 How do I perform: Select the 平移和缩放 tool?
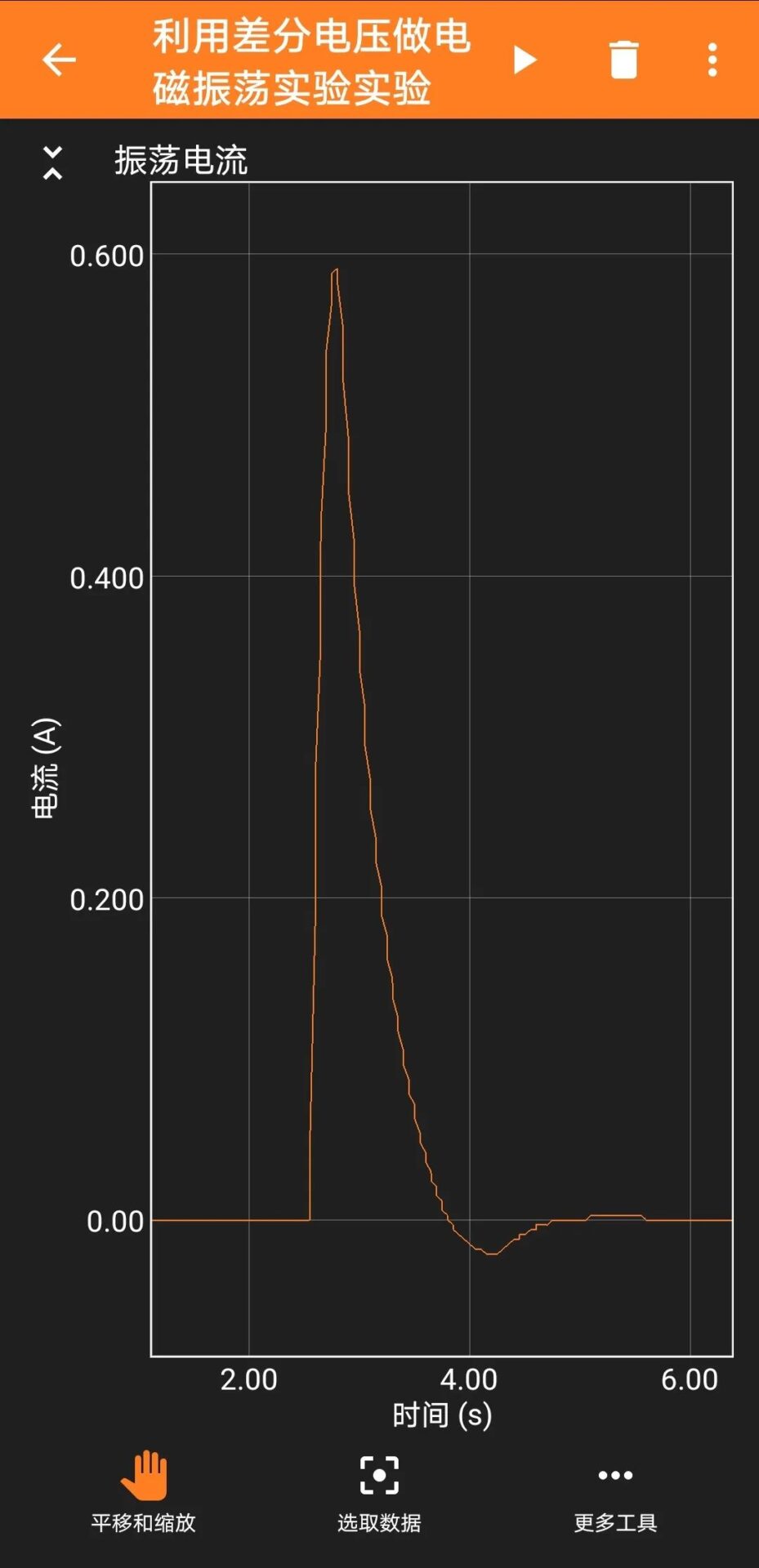144,1491
